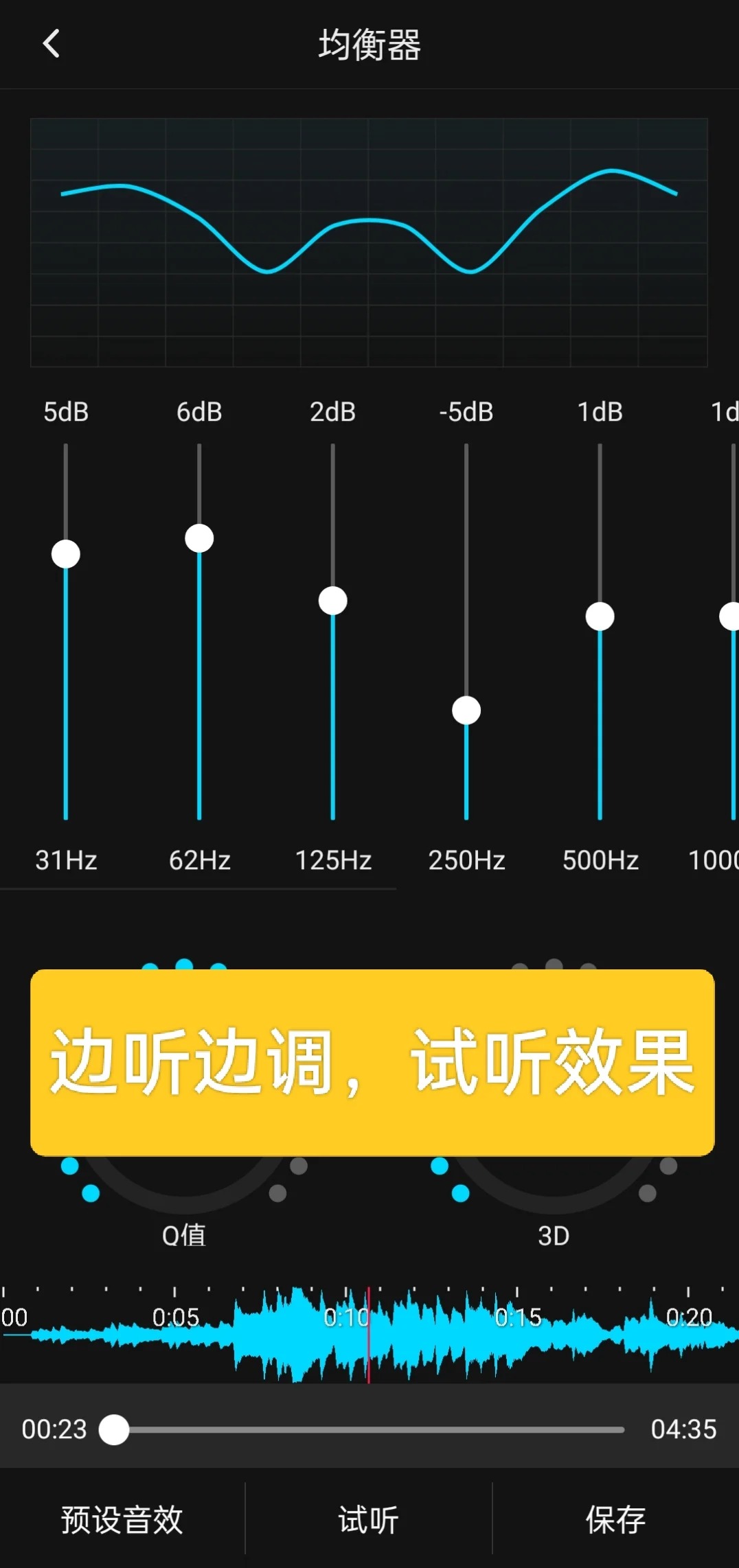Open 预设音效 preset sound effects
This screenshot has width=739, height=1568.
coord(122,1519)
